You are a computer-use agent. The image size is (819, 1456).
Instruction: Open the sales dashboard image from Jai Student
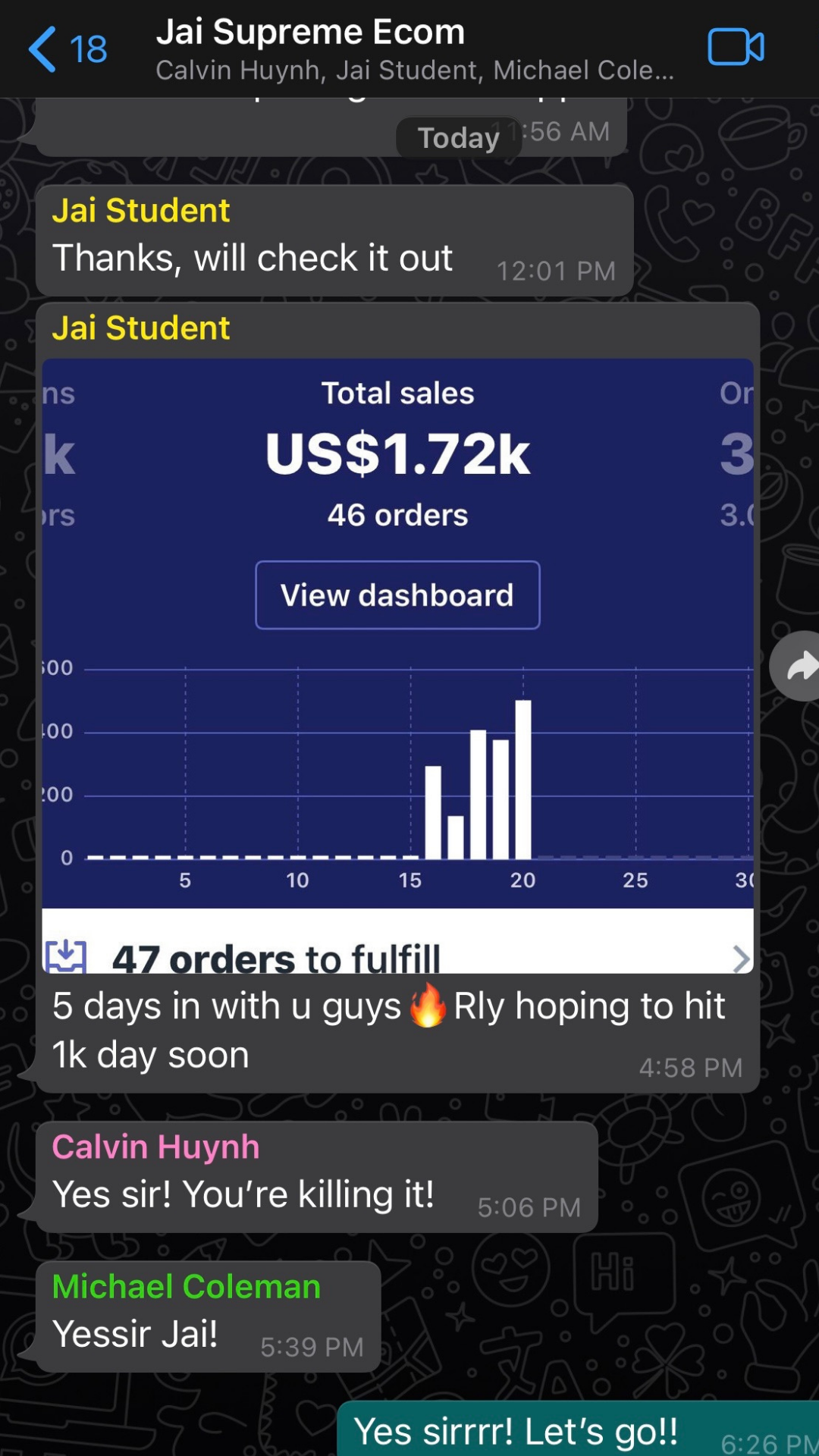click(x=397, y=666)
